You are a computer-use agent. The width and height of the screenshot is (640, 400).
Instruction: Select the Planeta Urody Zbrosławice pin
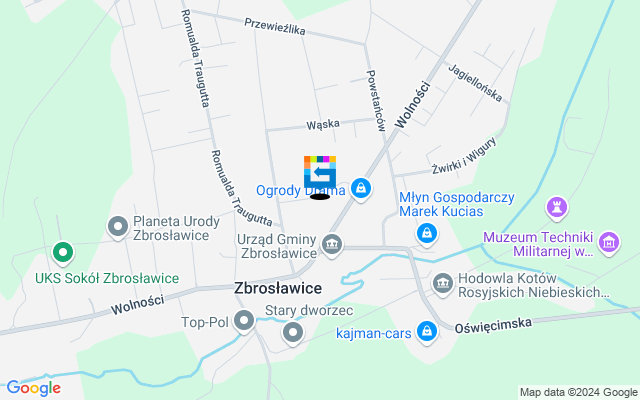[x=119, y=224]
